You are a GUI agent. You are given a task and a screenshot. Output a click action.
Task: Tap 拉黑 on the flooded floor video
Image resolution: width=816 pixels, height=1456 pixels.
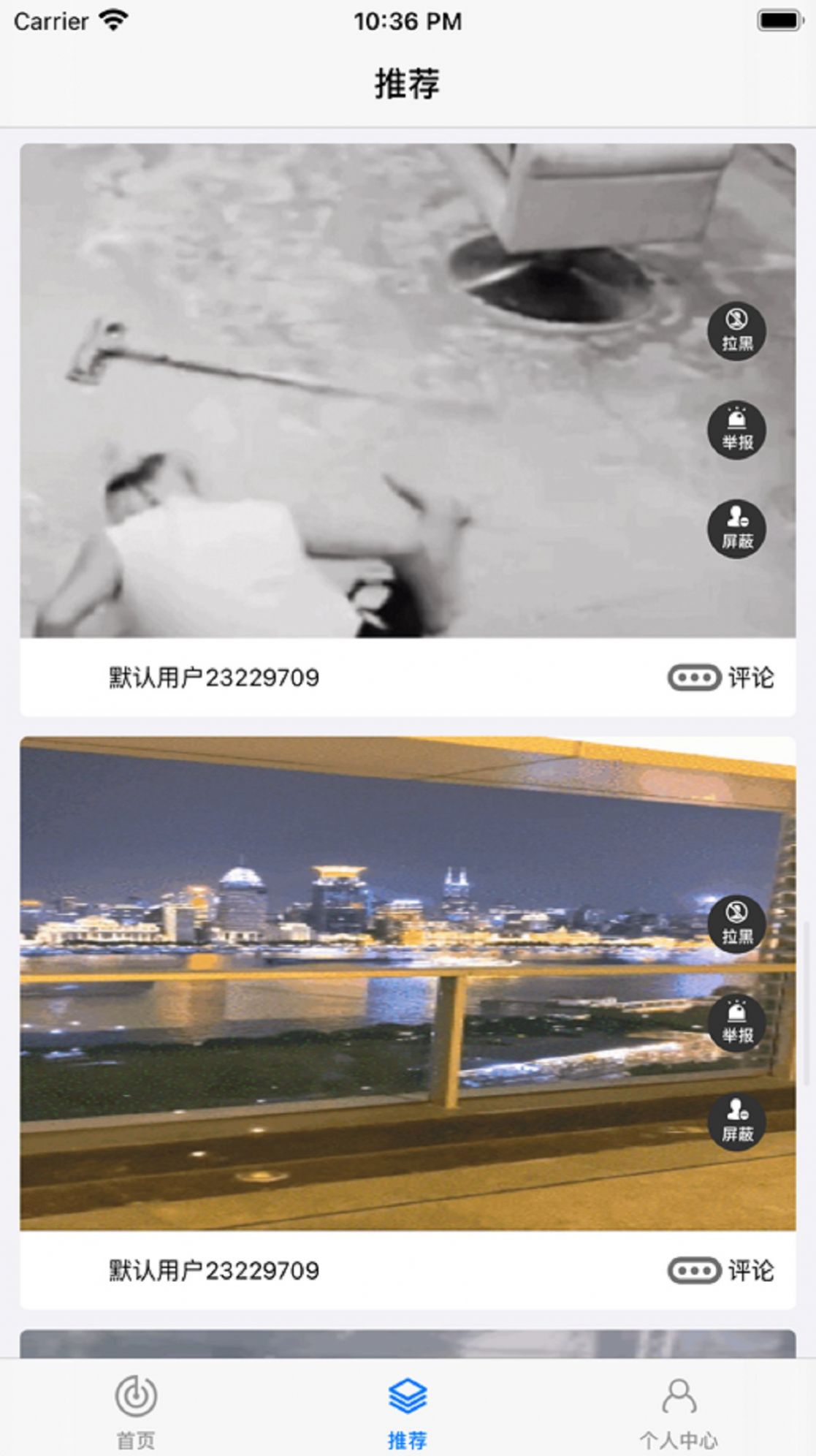click(x=736, y=331)
